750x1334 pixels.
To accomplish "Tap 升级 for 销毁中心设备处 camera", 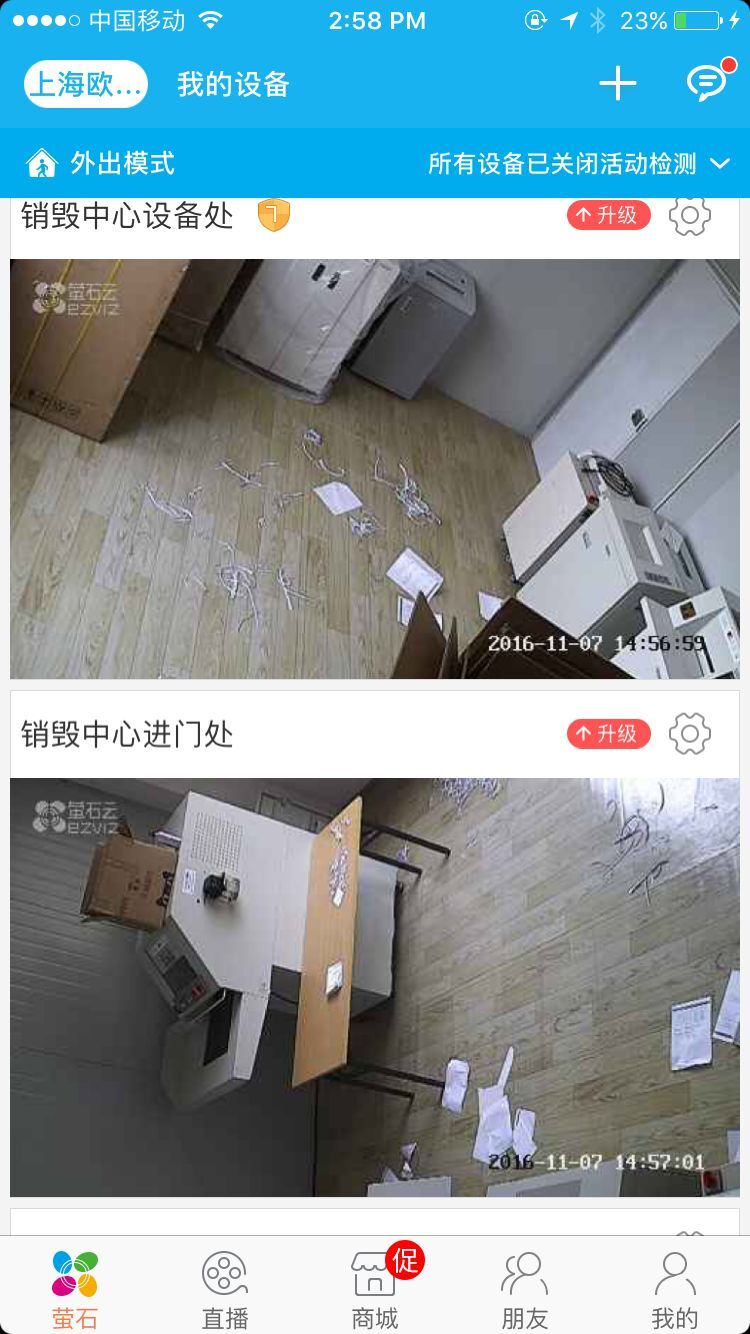I will point(608,215).
